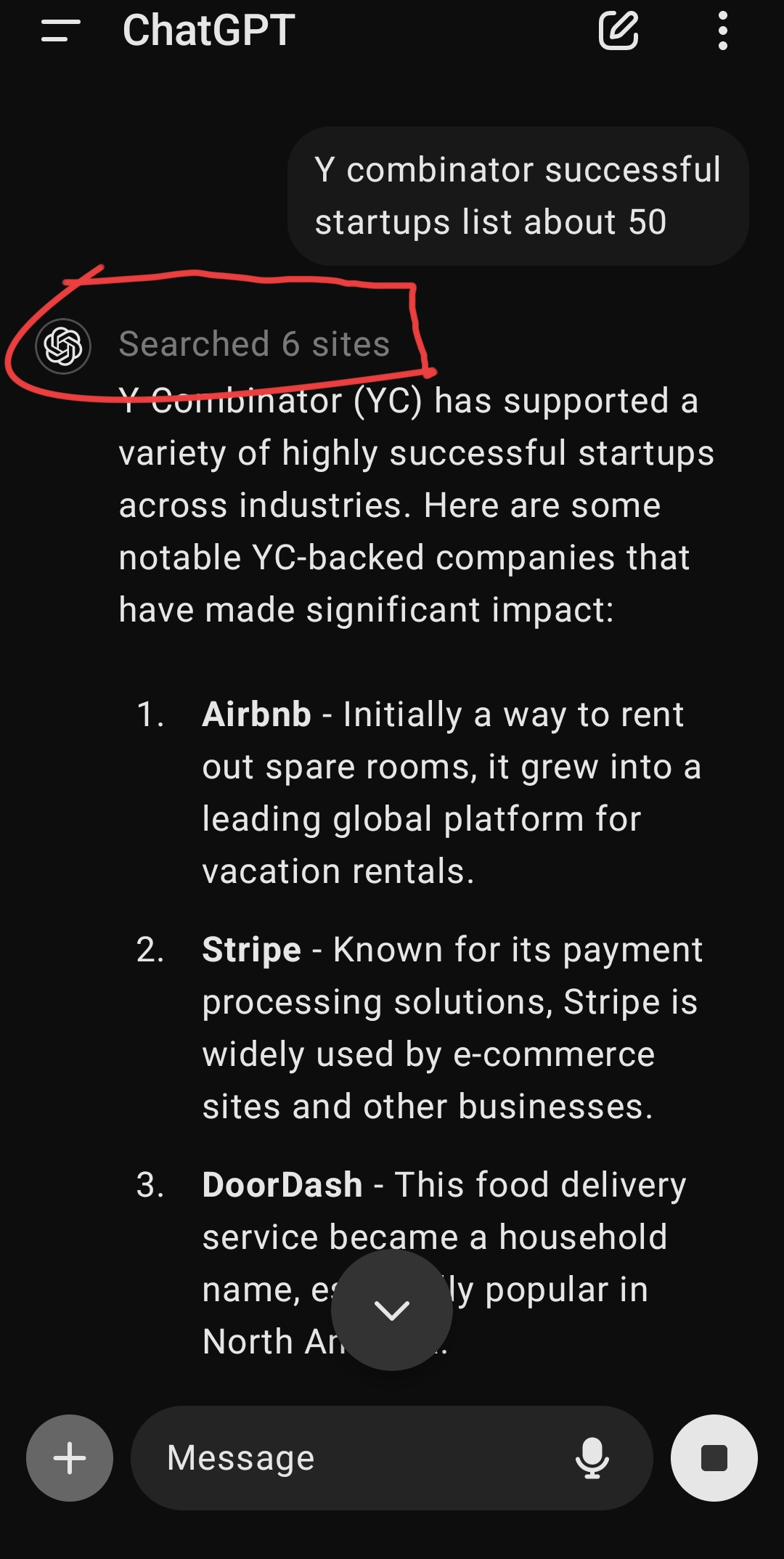
Task: Open the Searched 6 sites sources
Action: coord(254,344)
